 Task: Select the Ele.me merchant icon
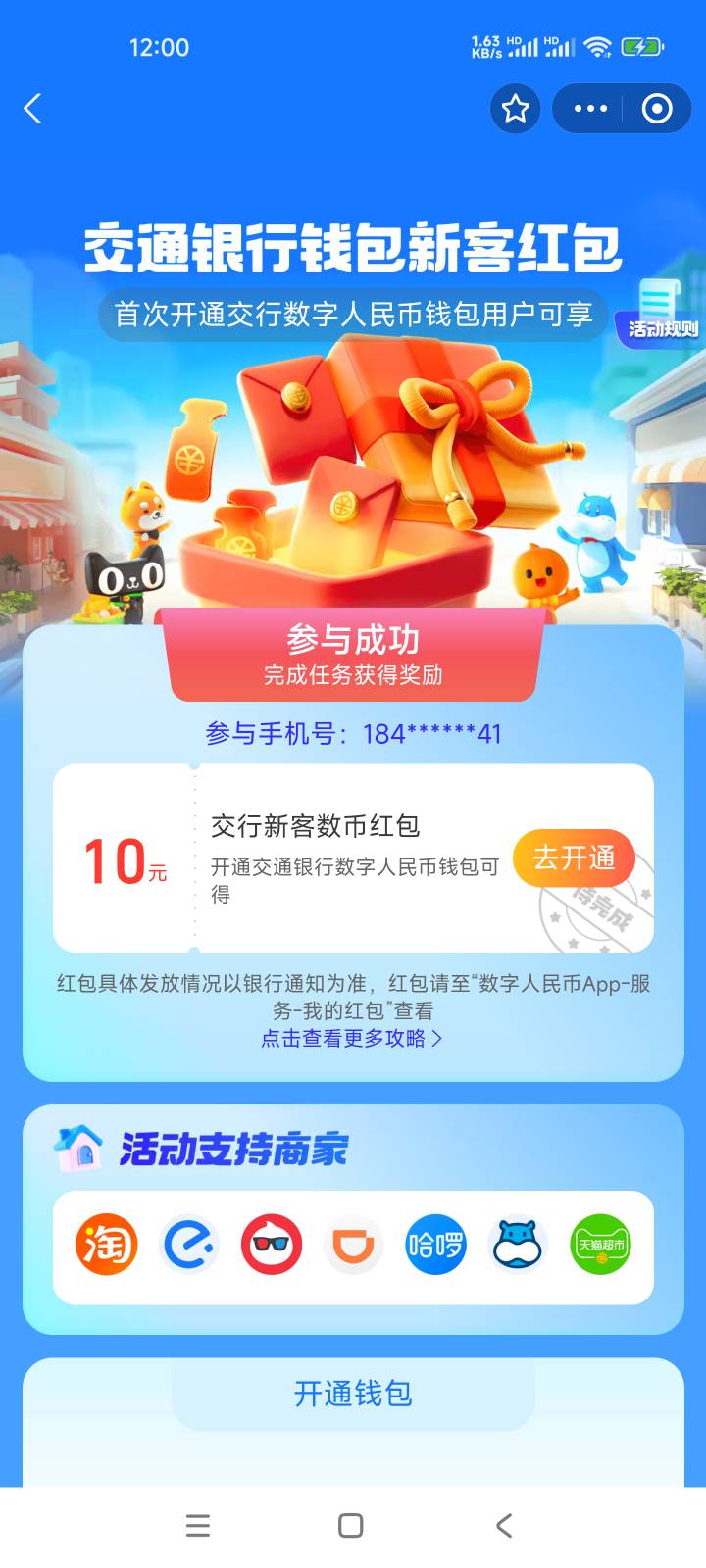(x=189, y=1245)
